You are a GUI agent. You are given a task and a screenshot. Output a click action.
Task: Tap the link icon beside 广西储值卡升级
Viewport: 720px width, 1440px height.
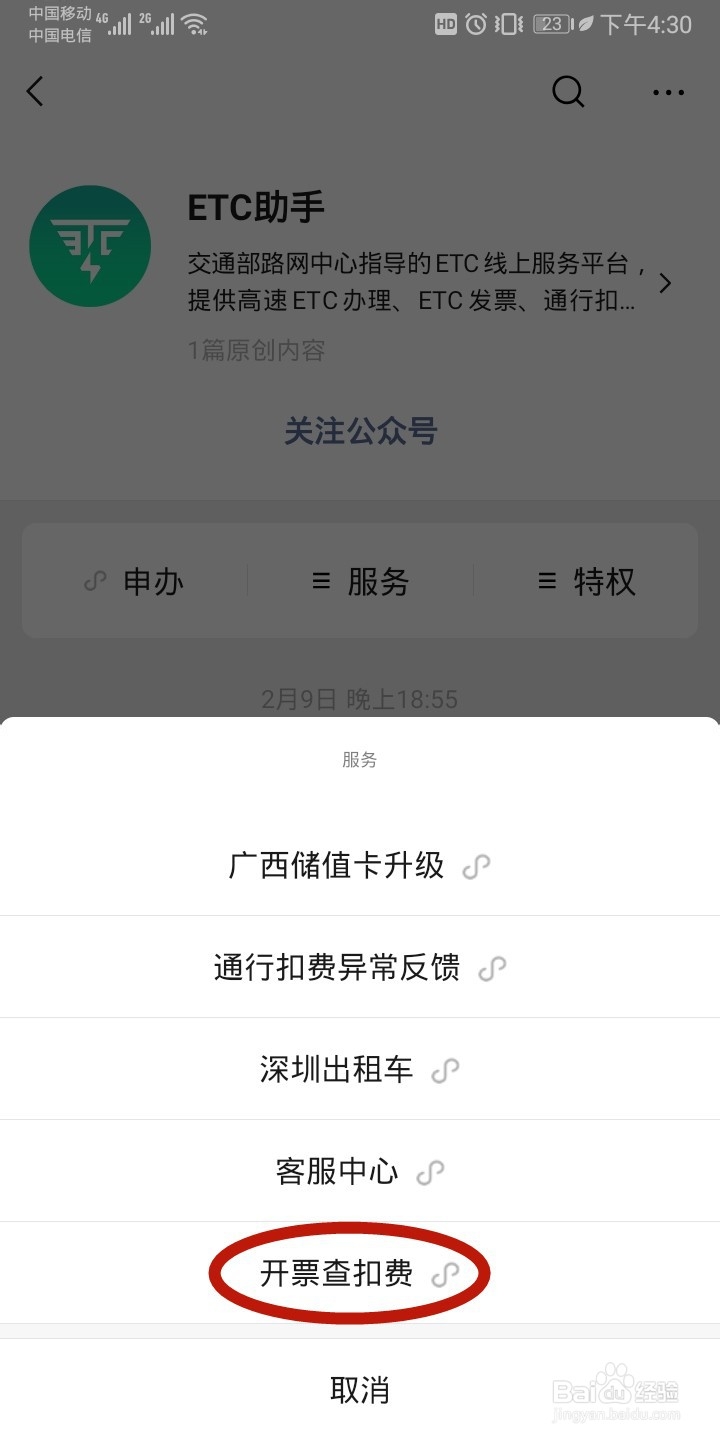pyautogui.click(x=477, y=866)
